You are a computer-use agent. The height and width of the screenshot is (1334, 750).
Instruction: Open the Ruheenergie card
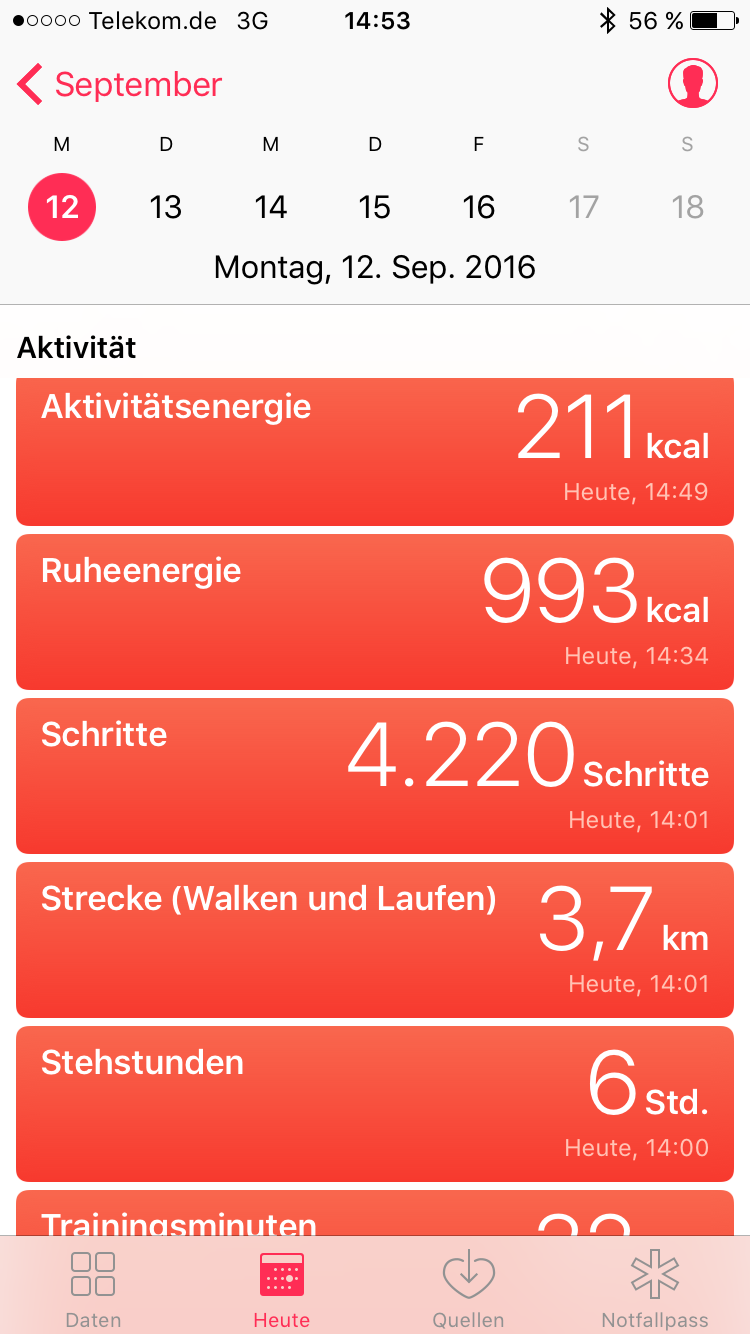[x=375, y=612]
